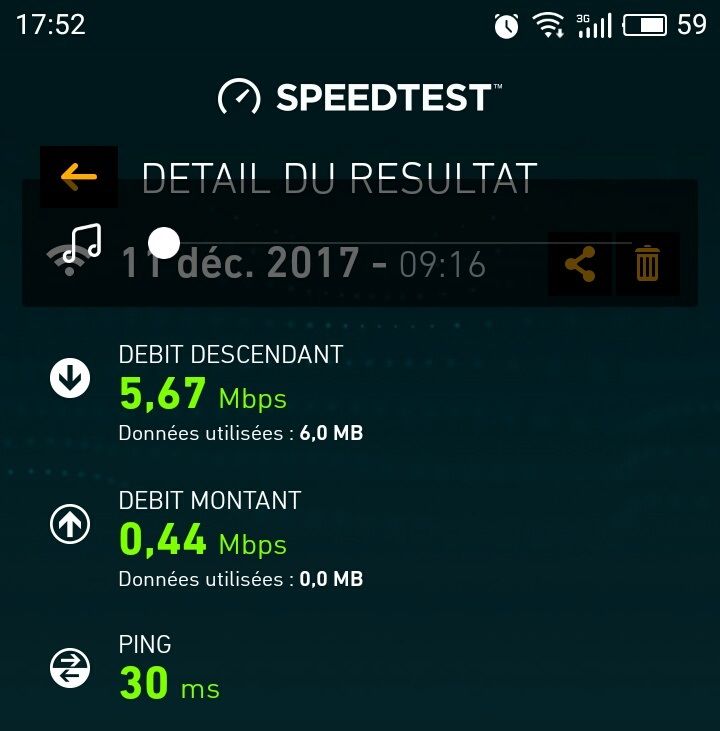Viewport: 720px width, 731px height.
Task: Share this speed test result
Action: 580,265
